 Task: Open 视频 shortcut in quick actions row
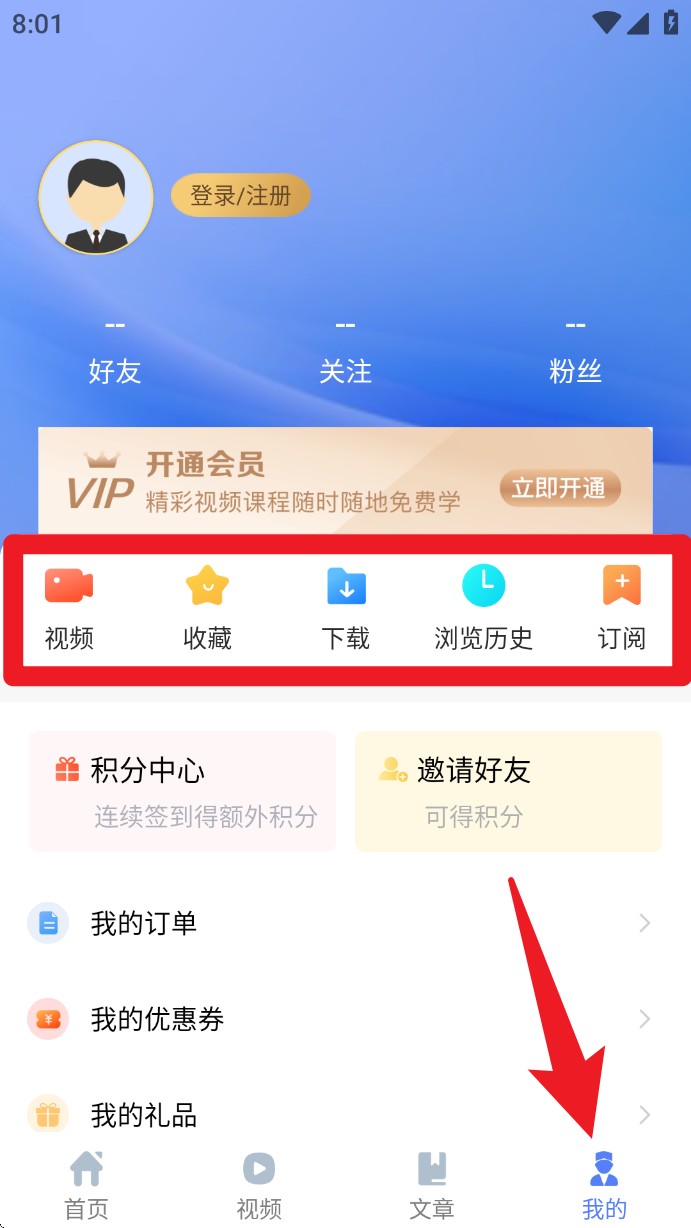pos(69,608)
